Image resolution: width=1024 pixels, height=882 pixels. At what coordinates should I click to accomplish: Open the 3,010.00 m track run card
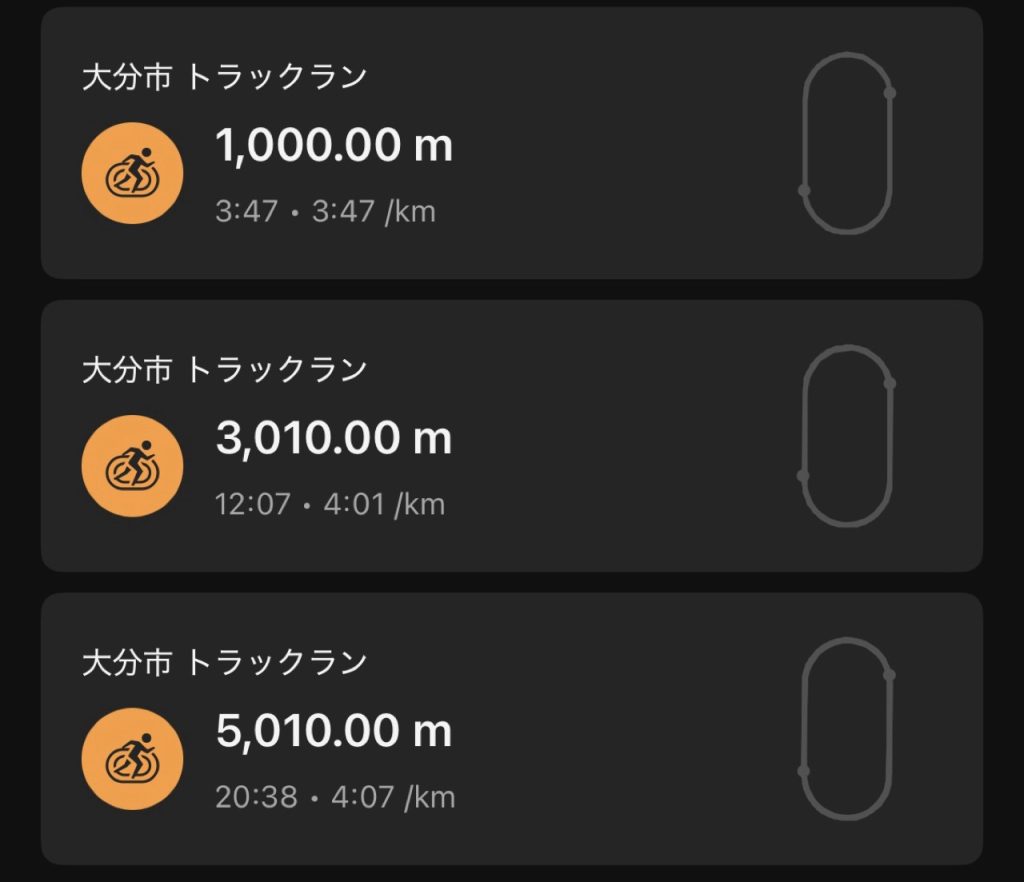point(511,436)
